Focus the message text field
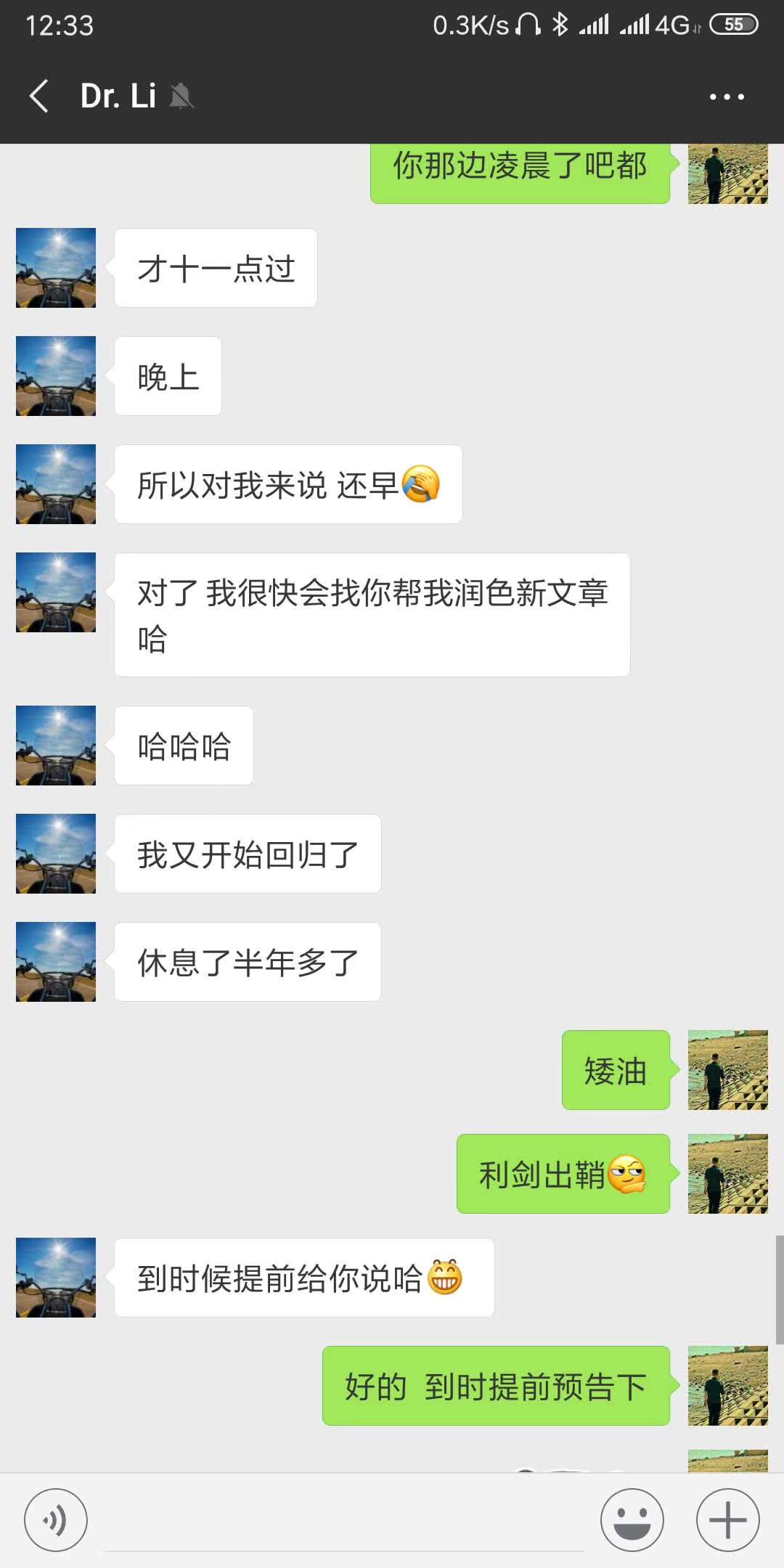The height and width of the screenshot is (1568, 784). [x=345, y=1521]
